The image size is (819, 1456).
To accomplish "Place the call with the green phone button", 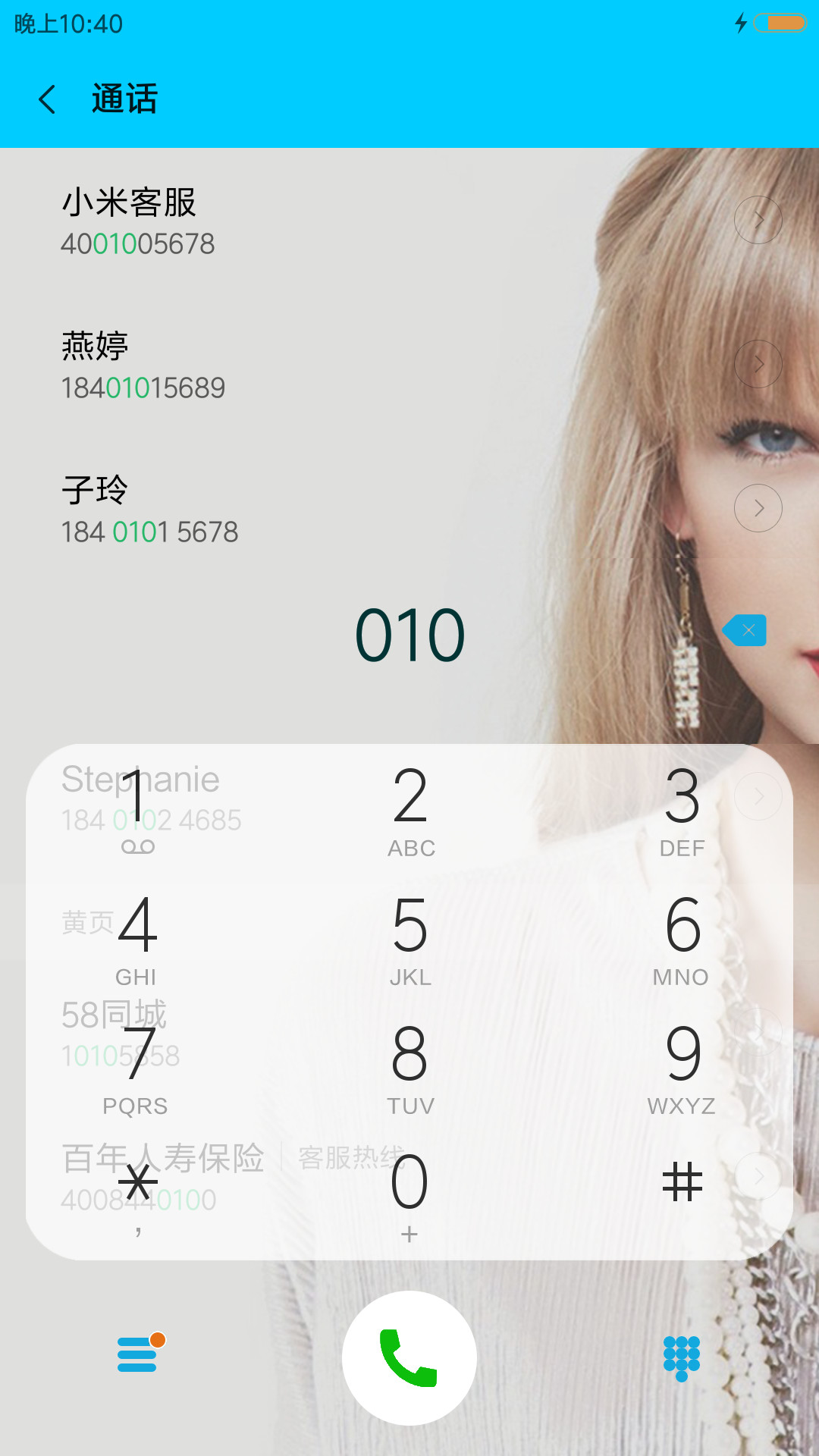I will 409,1357.
